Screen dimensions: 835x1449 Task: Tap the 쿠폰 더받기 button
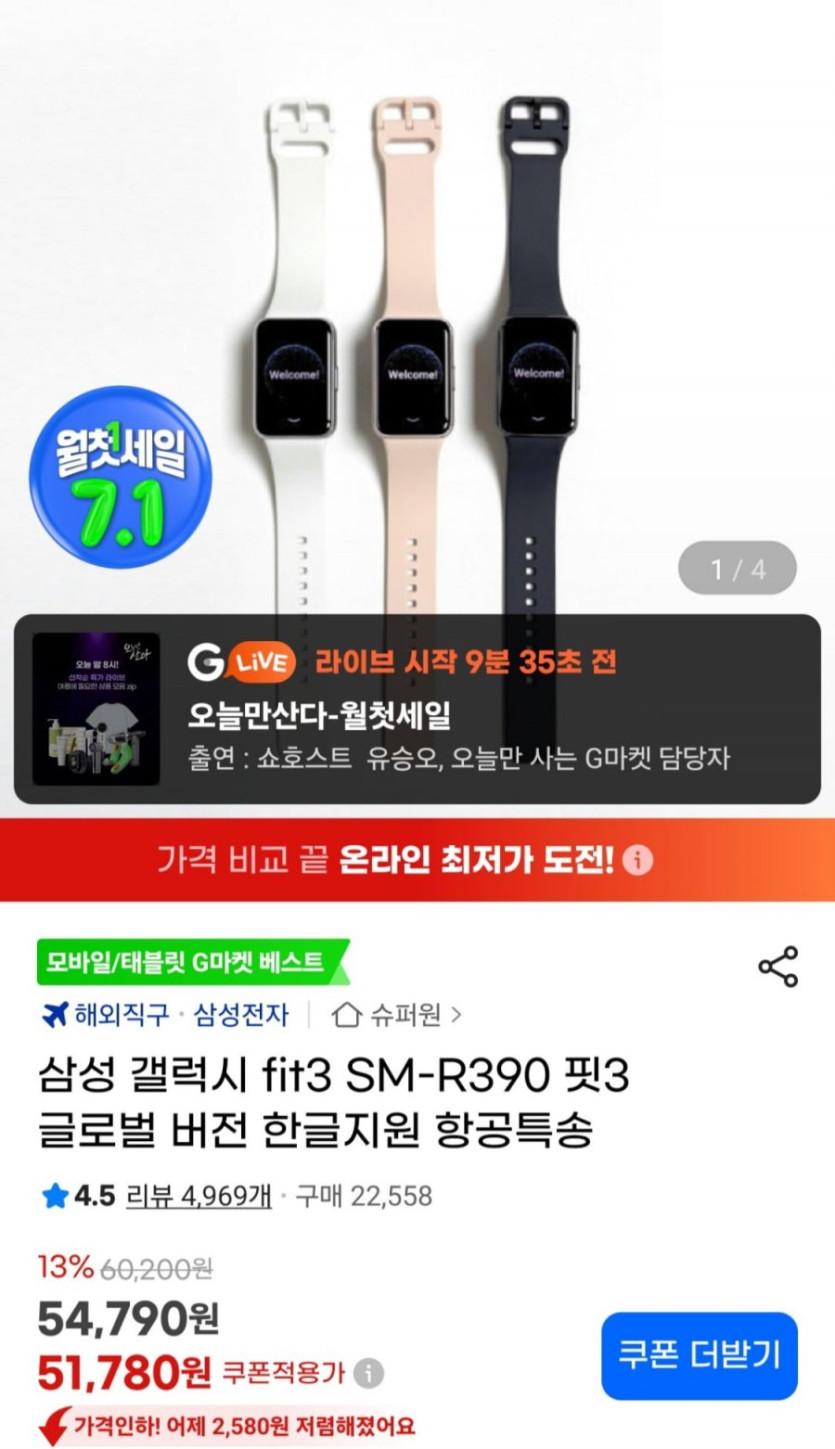(x=699, y=1356)
